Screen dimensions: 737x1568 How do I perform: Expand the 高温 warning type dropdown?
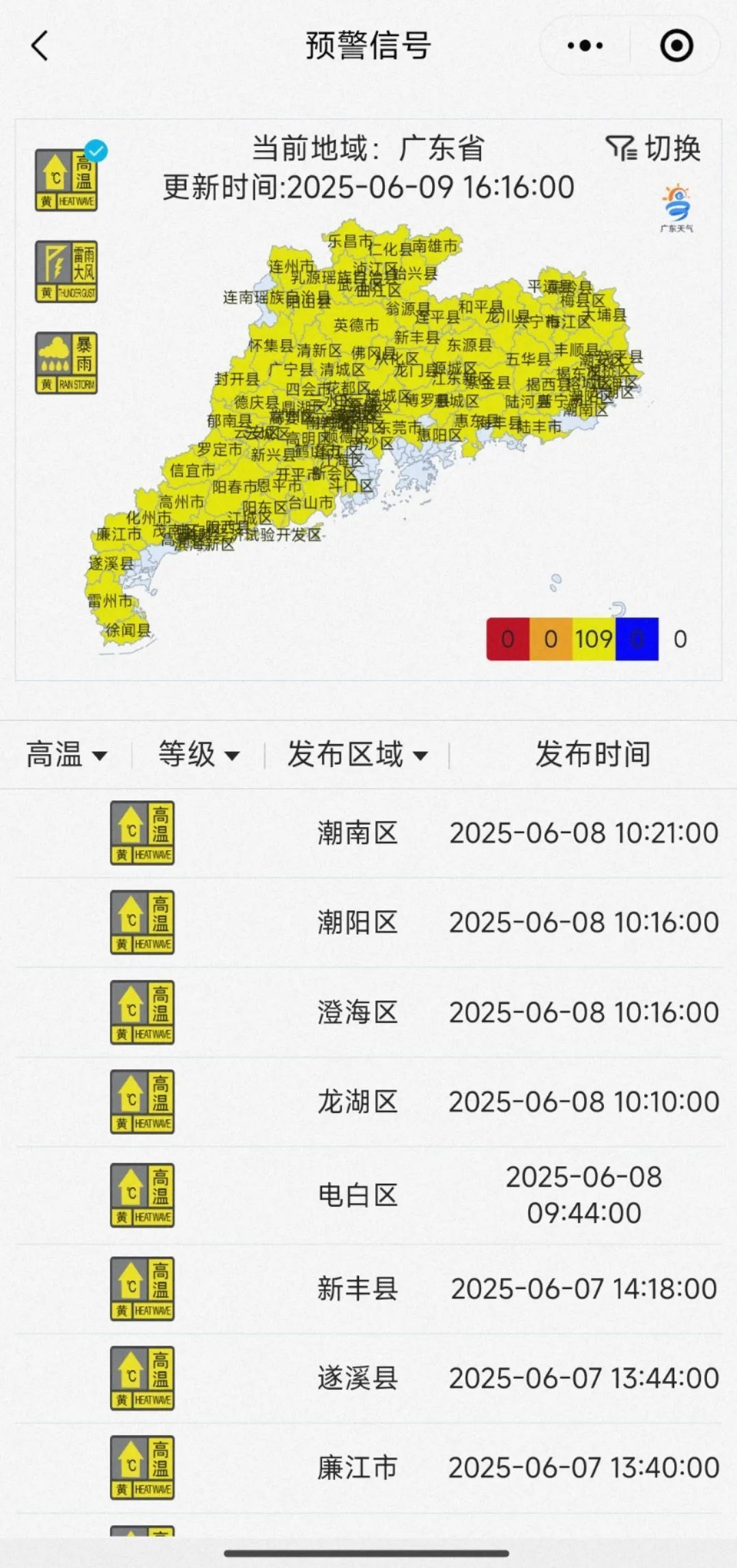[66, 755]
